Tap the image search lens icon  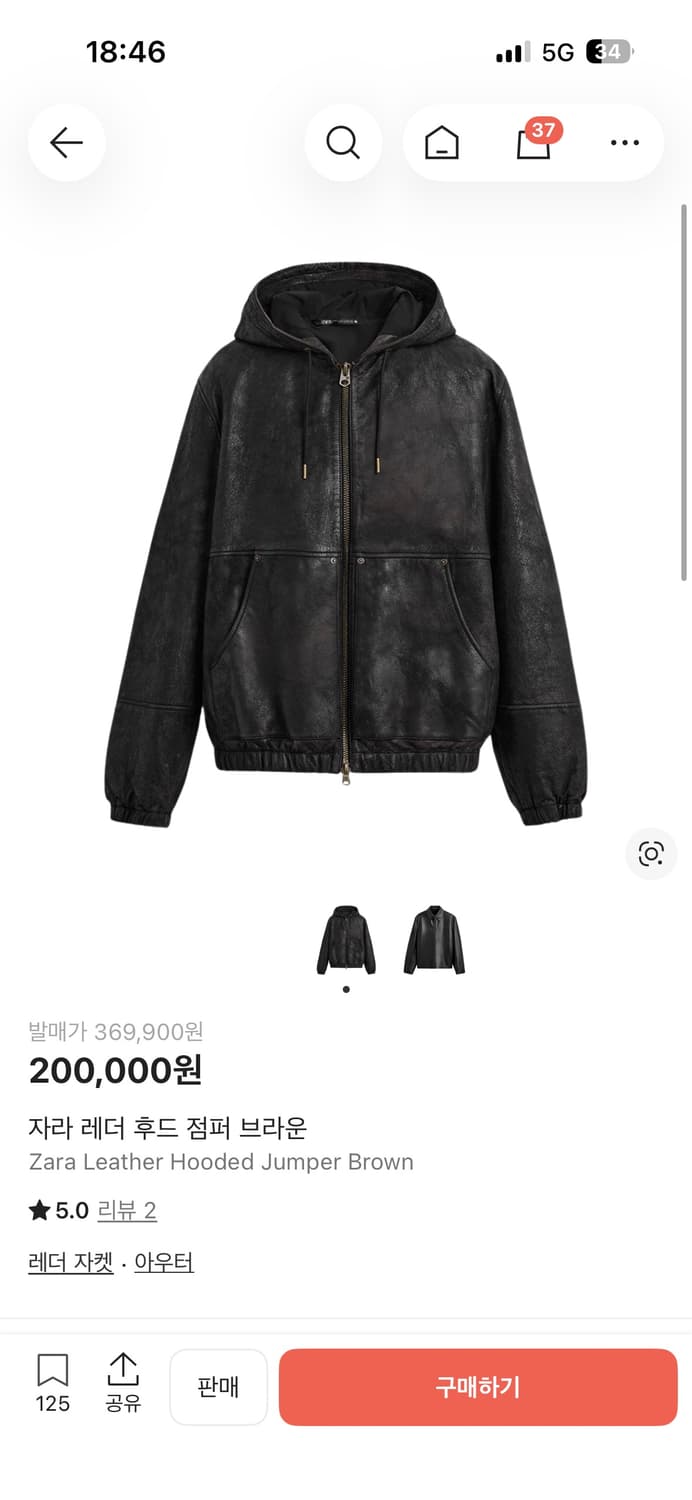(x=651, y=853)
